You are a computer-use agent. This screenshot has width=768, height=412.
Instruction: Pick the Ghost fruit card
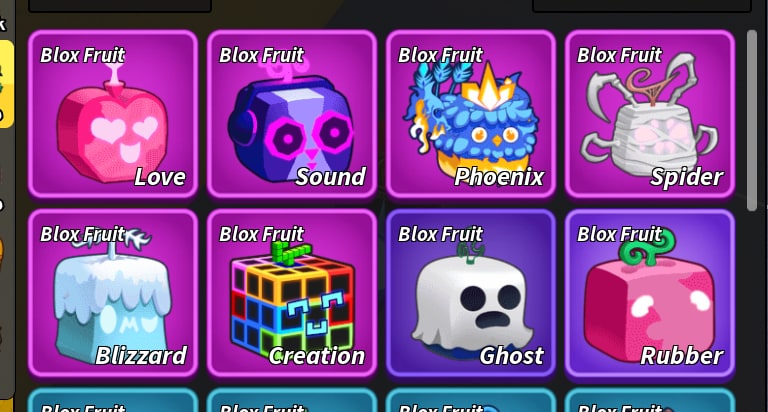pyautogui.click(x=471, y=293)
